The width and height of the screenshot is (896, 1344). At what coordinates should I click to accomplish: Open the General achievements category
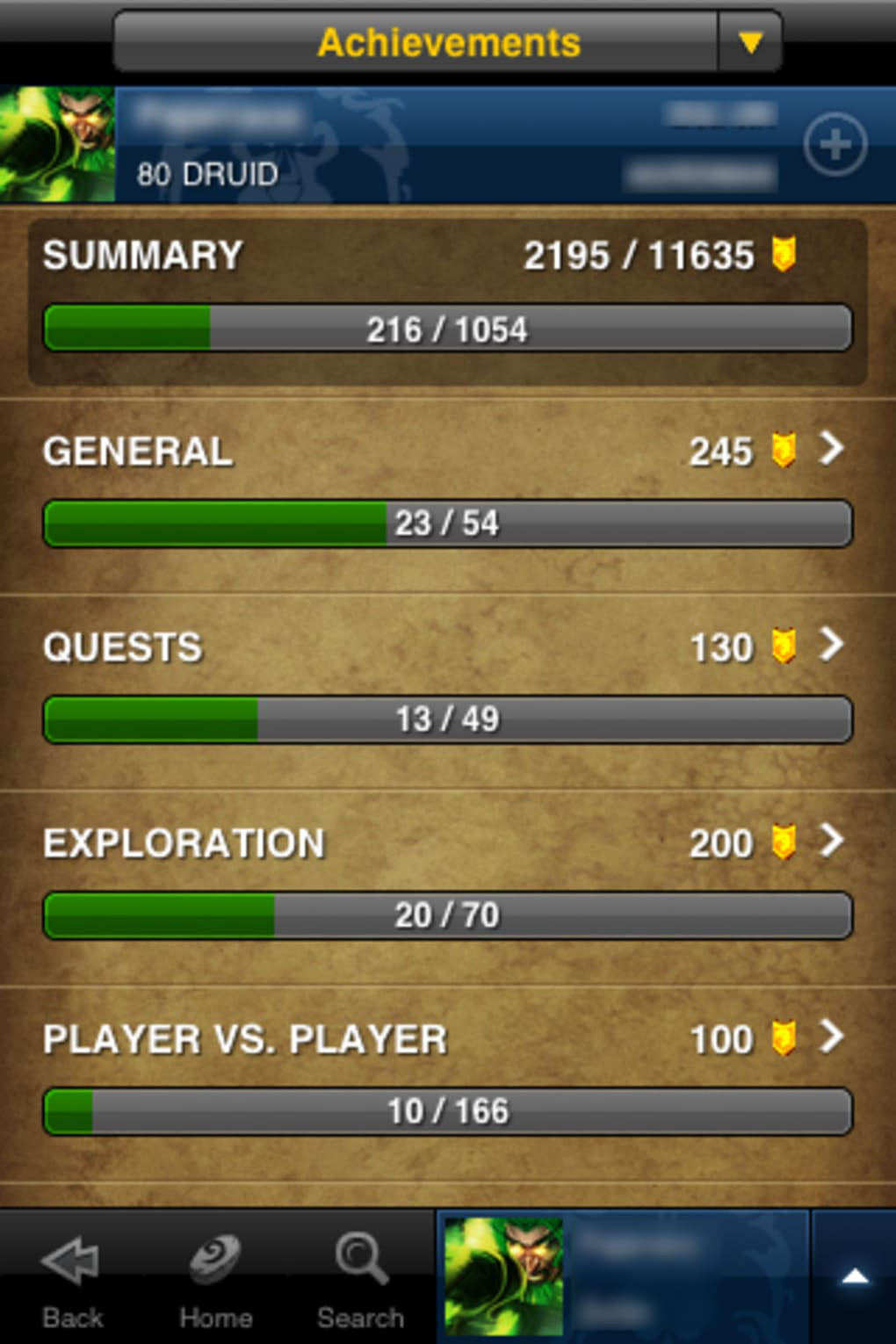tap(830, 450)
